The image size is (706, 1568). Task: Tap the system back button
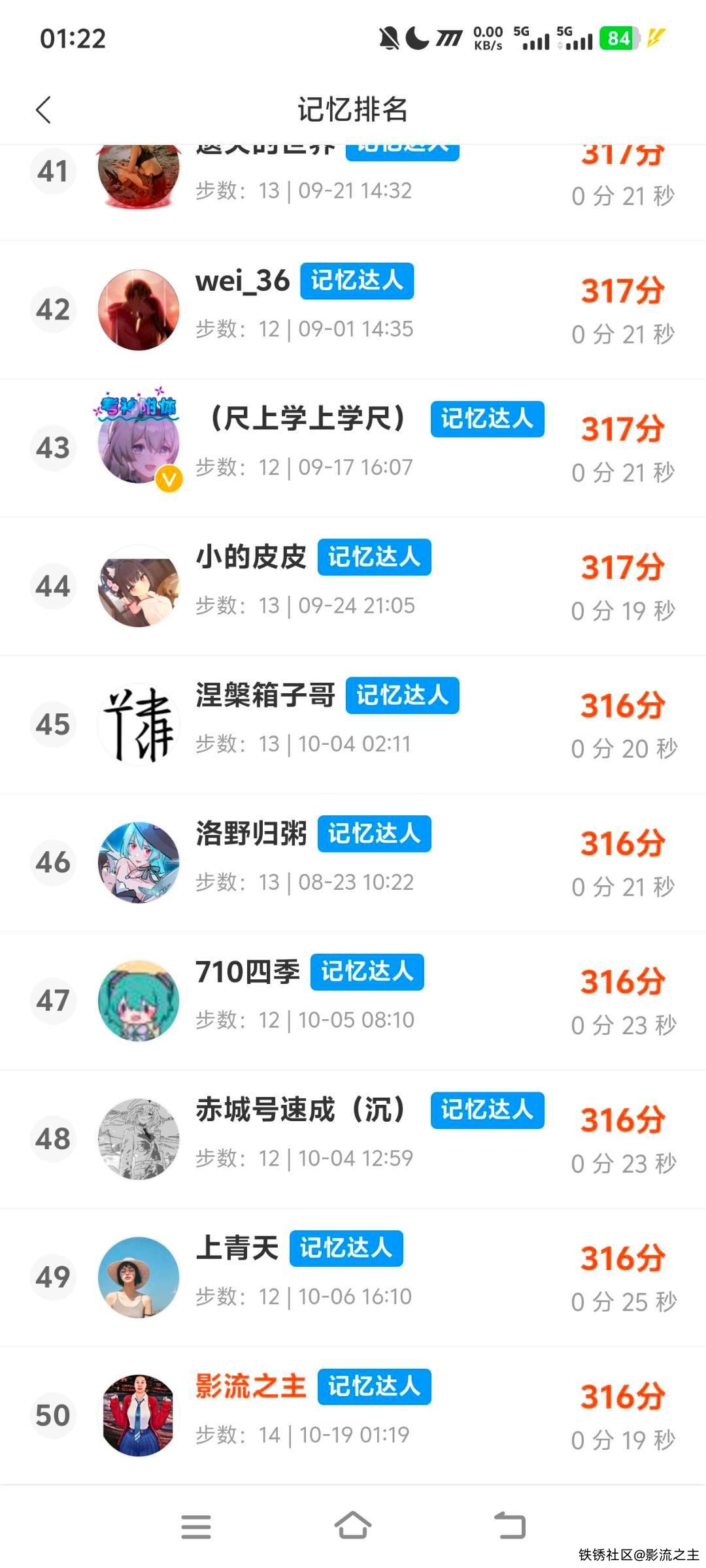[510, 1526]
